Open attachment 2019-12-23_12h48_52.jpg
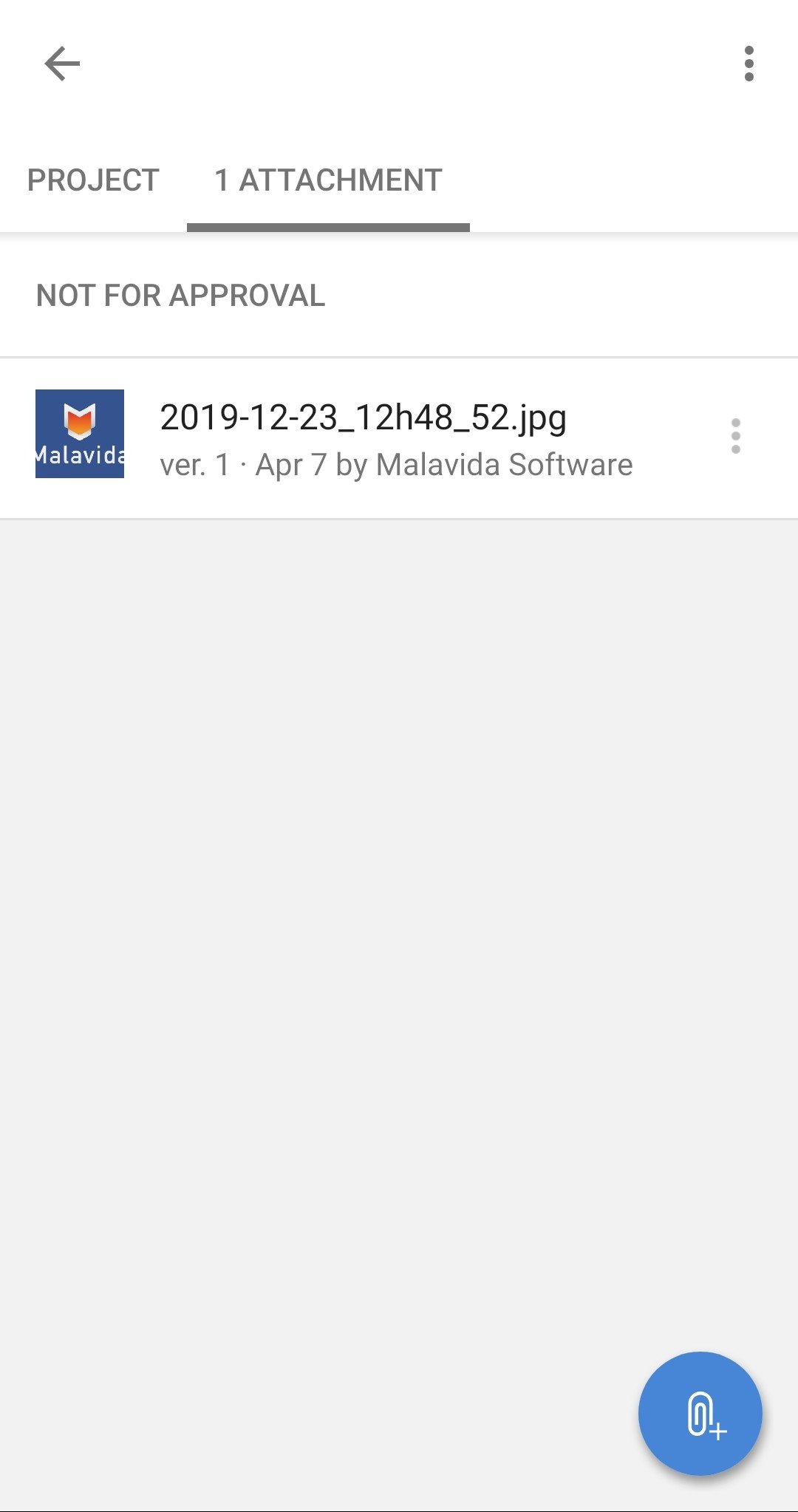Image resolution: width=798 pixels, height=1512 pixels. (362, 437)
